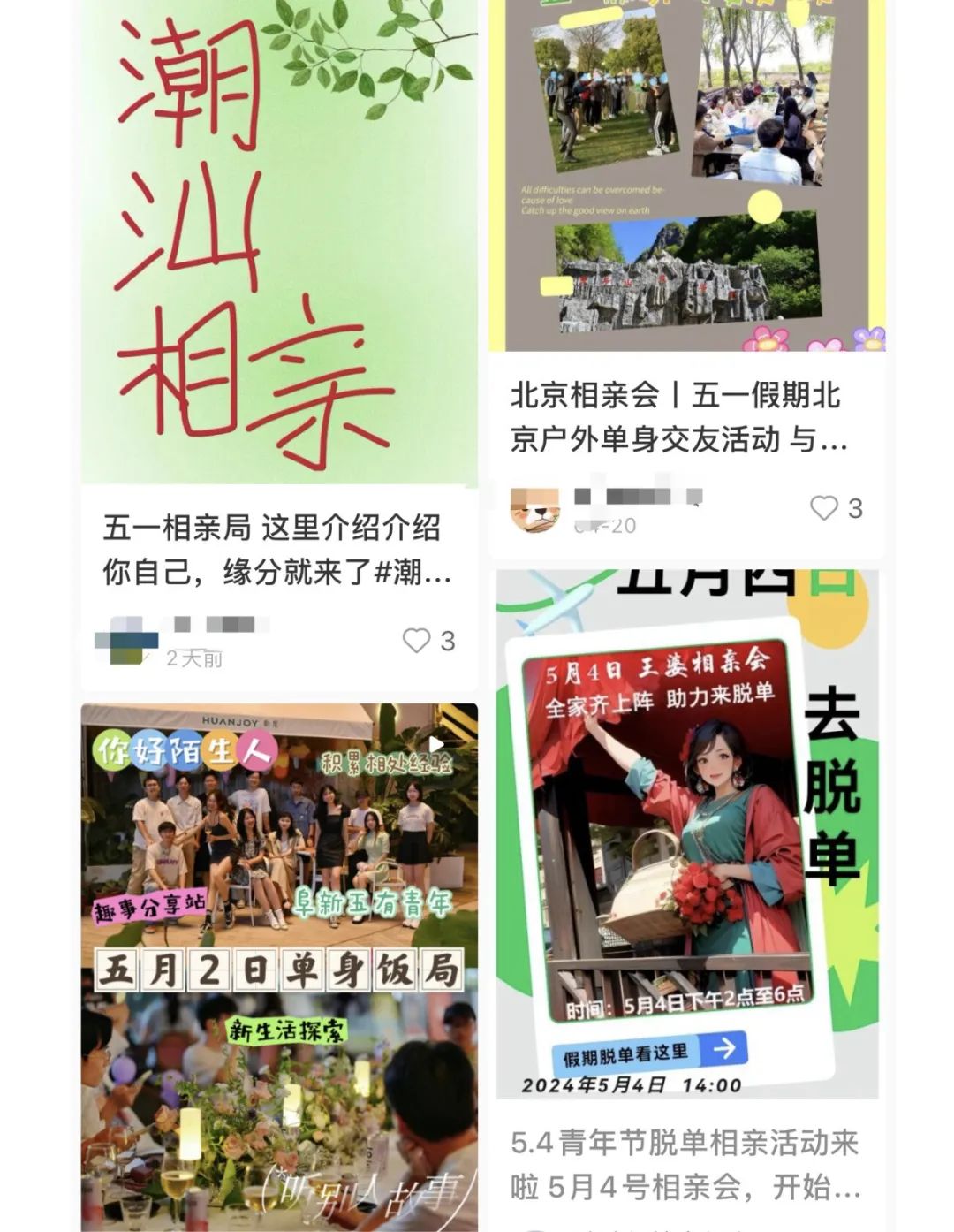Click the like count 3 on the 潮汕相亲 post

(x=446, y=642)
